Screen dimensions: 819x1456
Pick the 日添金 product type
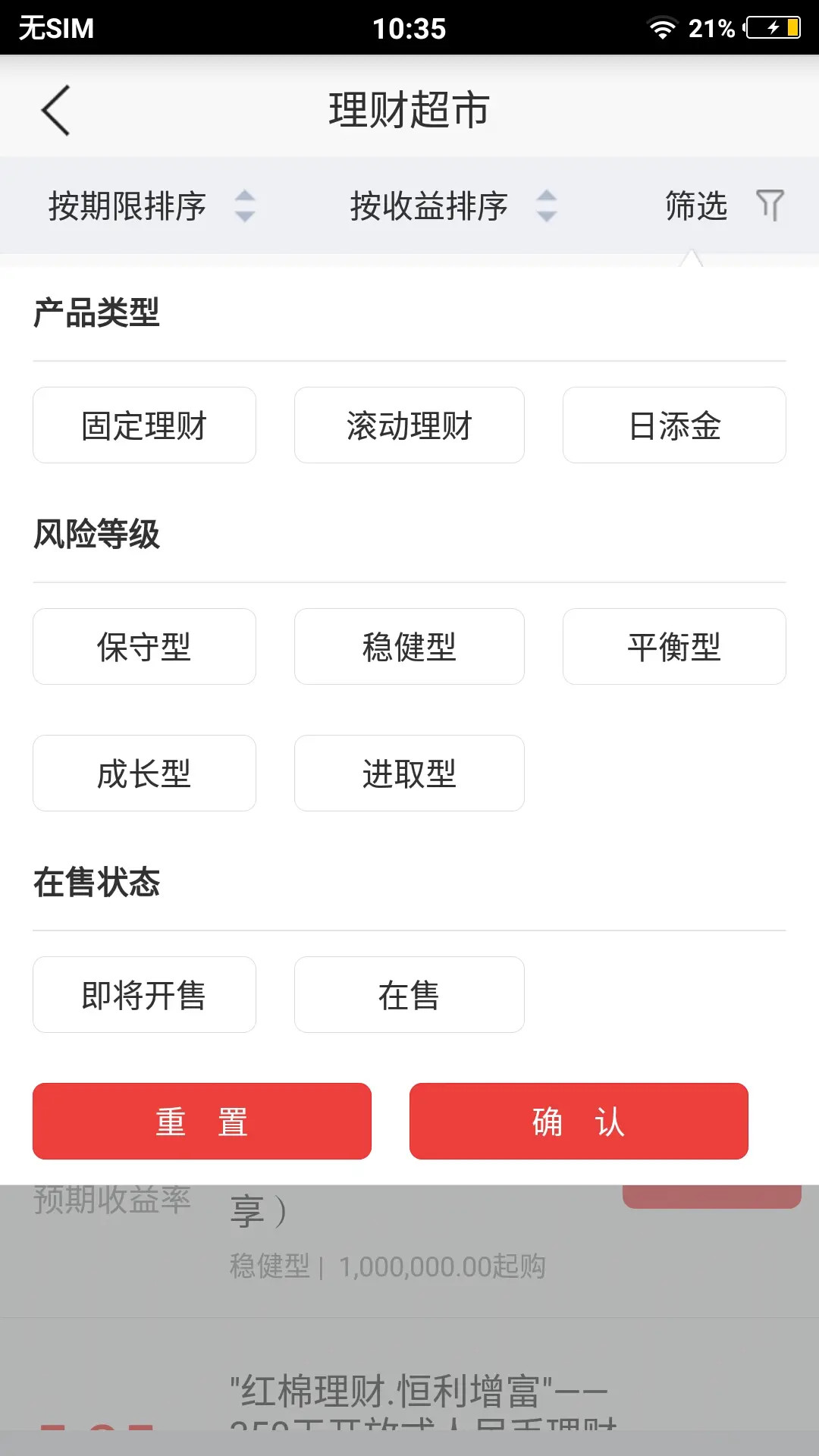(x=674, y=425)
